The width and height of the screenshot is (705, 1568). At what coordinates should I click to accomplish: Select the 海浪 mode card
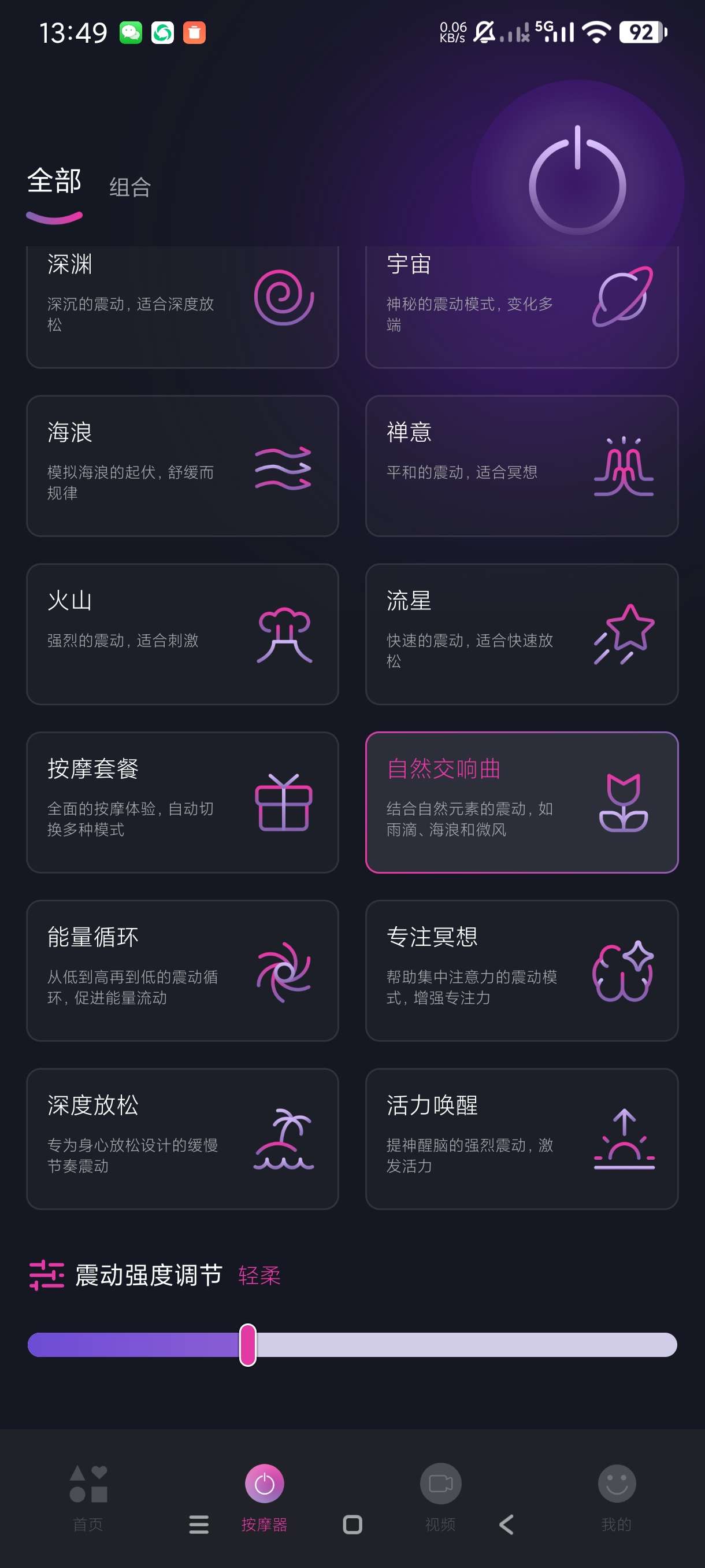pyautogui.click(x=182, y=465)
